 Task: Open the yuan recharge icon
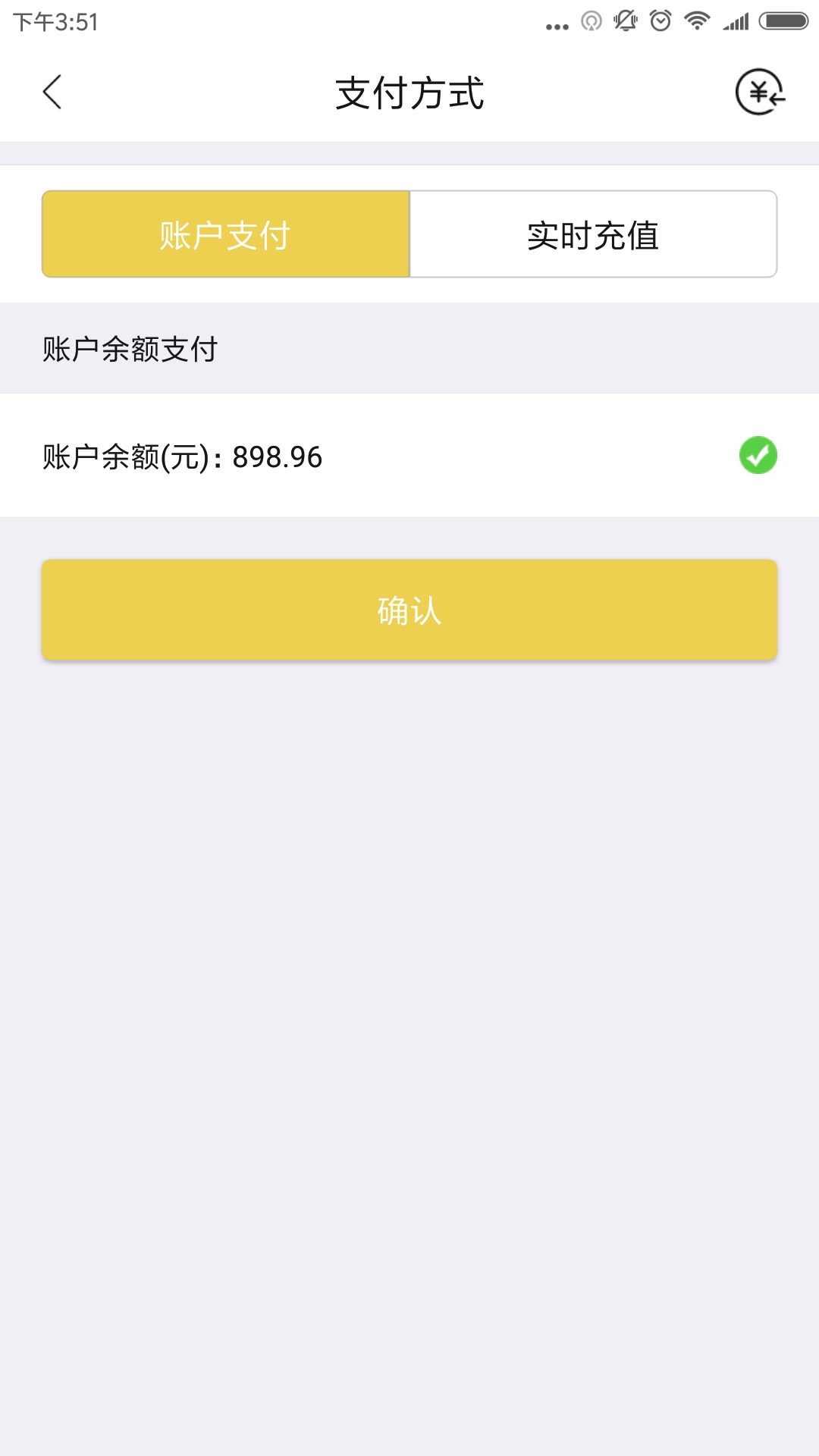tap(760, 93)
